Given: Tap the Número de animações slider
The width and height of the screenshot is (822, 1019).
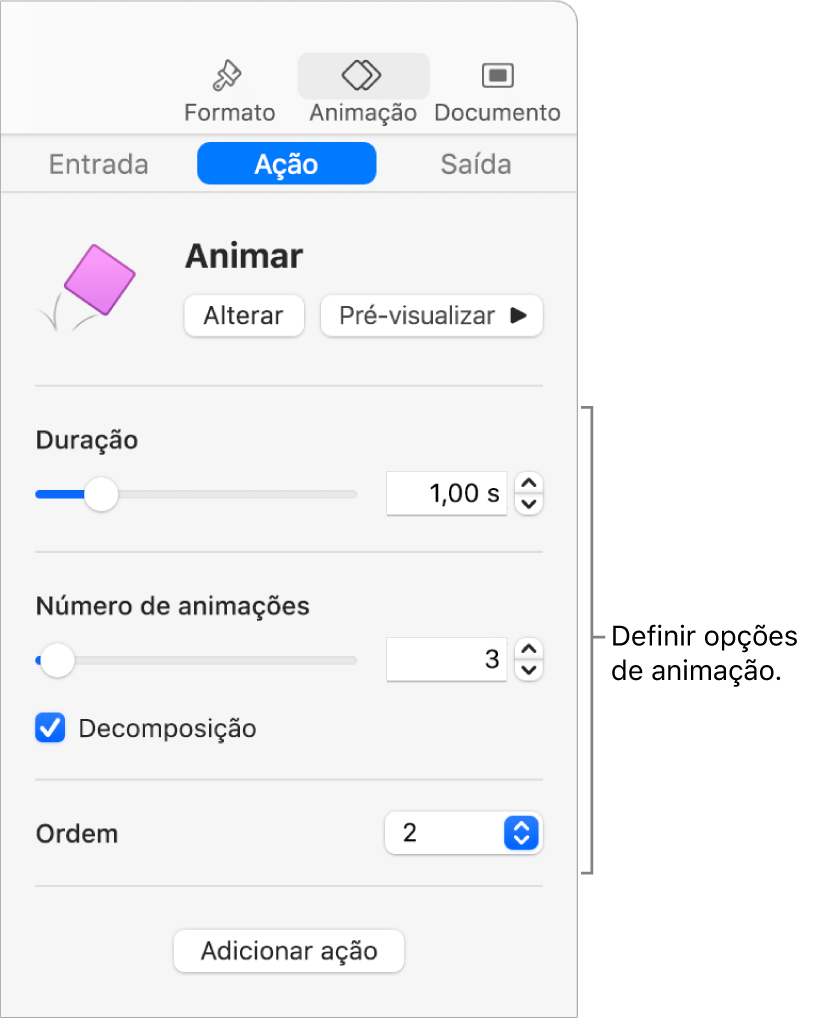Looking at the screenshot, I should 196,660.
